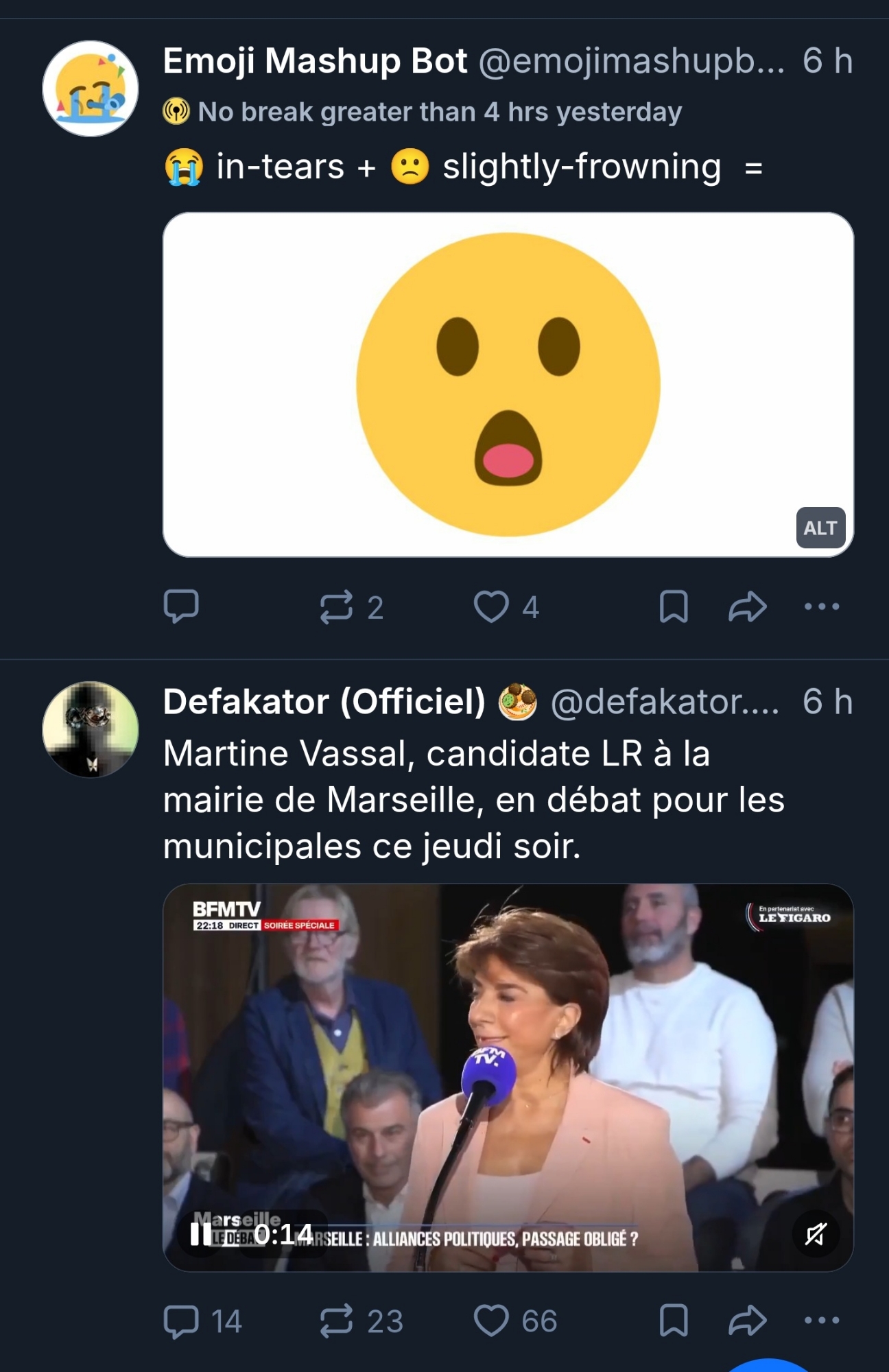Screen dimensions: 889x1372
Task: Like Defakator's post
Action: tap(491, 1321)
